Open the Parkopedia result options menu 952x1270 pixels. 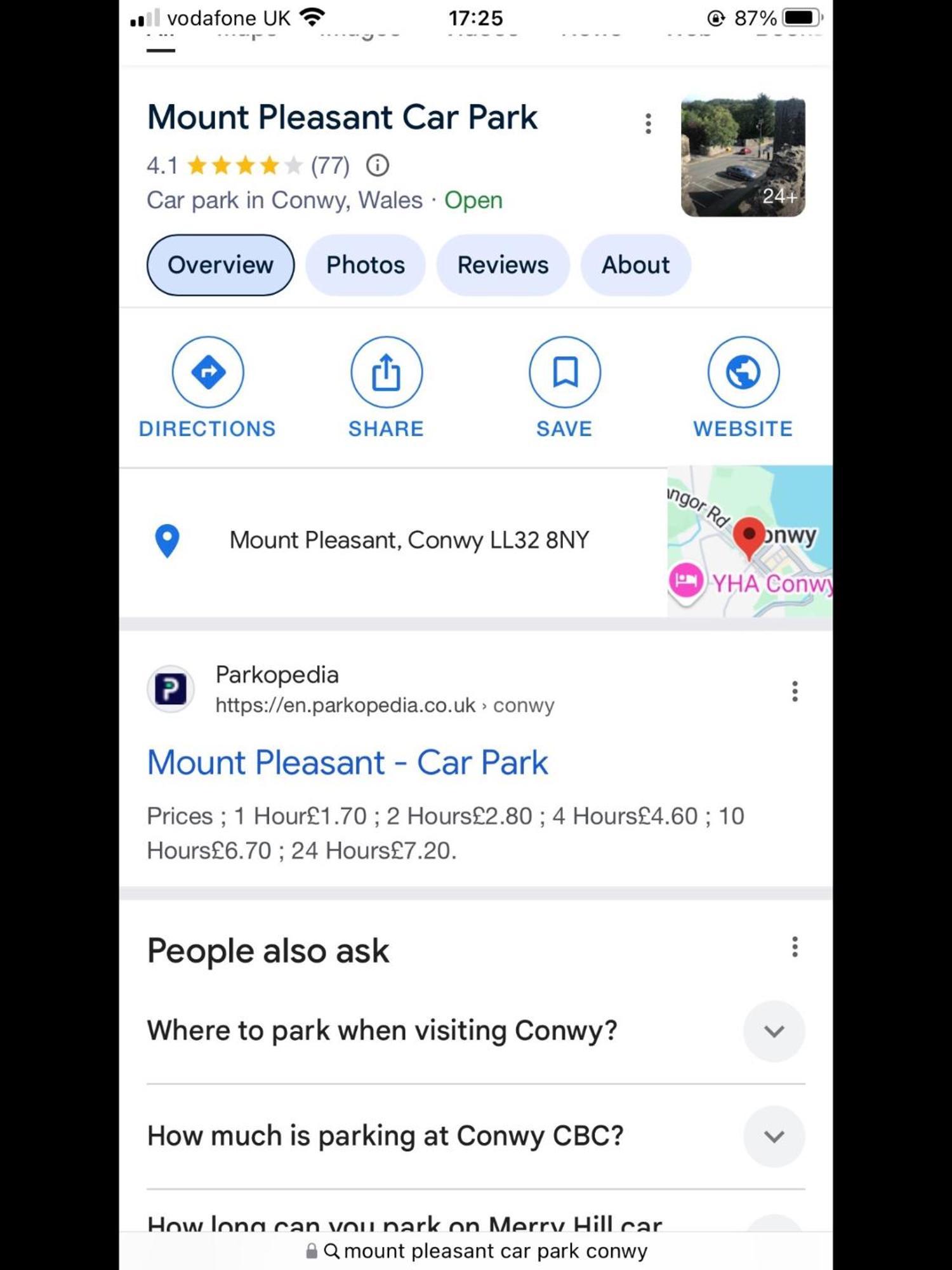tap(795, 691)
